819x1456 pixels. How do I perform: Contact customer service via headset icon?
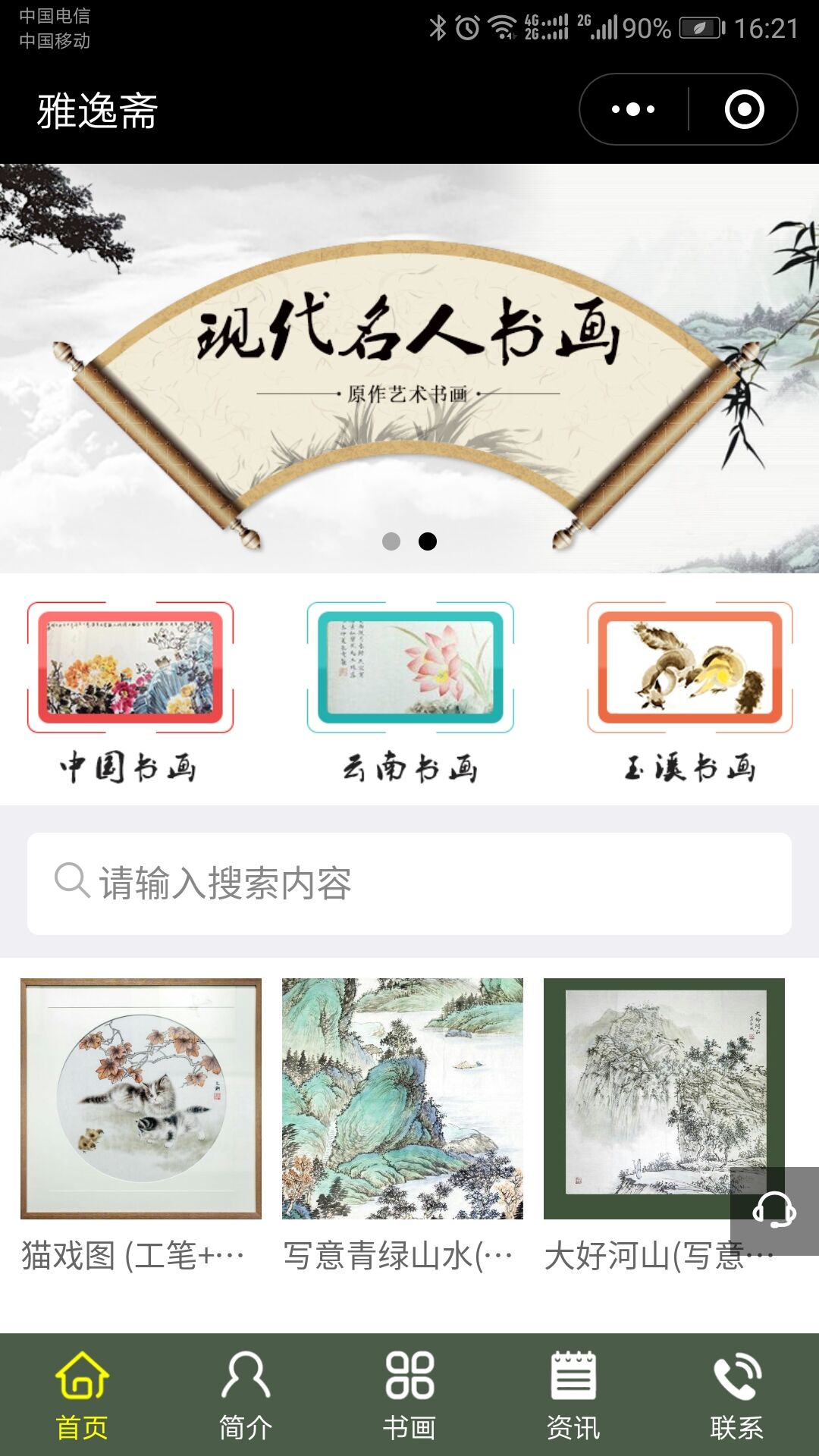tap(774, 1211)
